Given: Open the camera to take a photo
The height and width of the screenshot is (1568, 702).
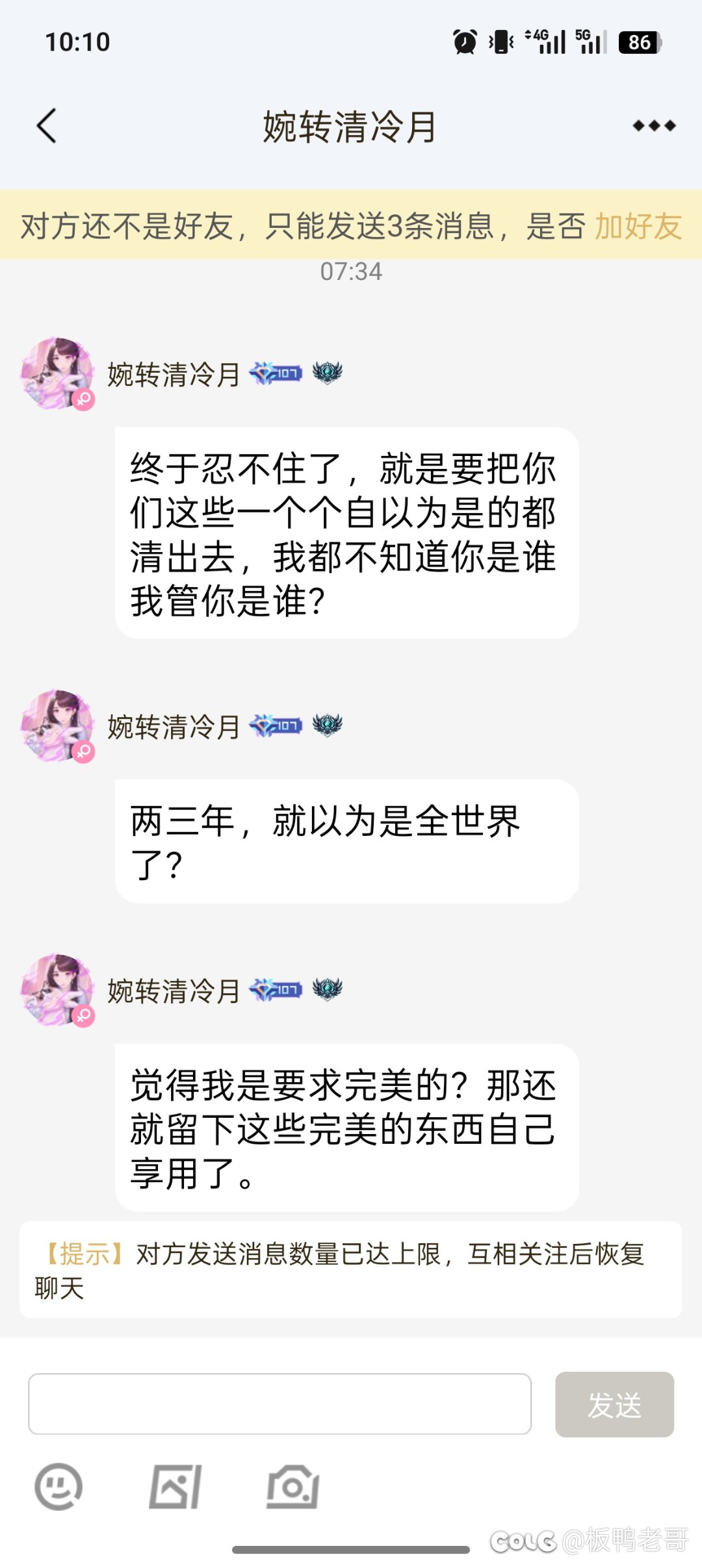Looking at the screenshot, I should click(292, 1486).
